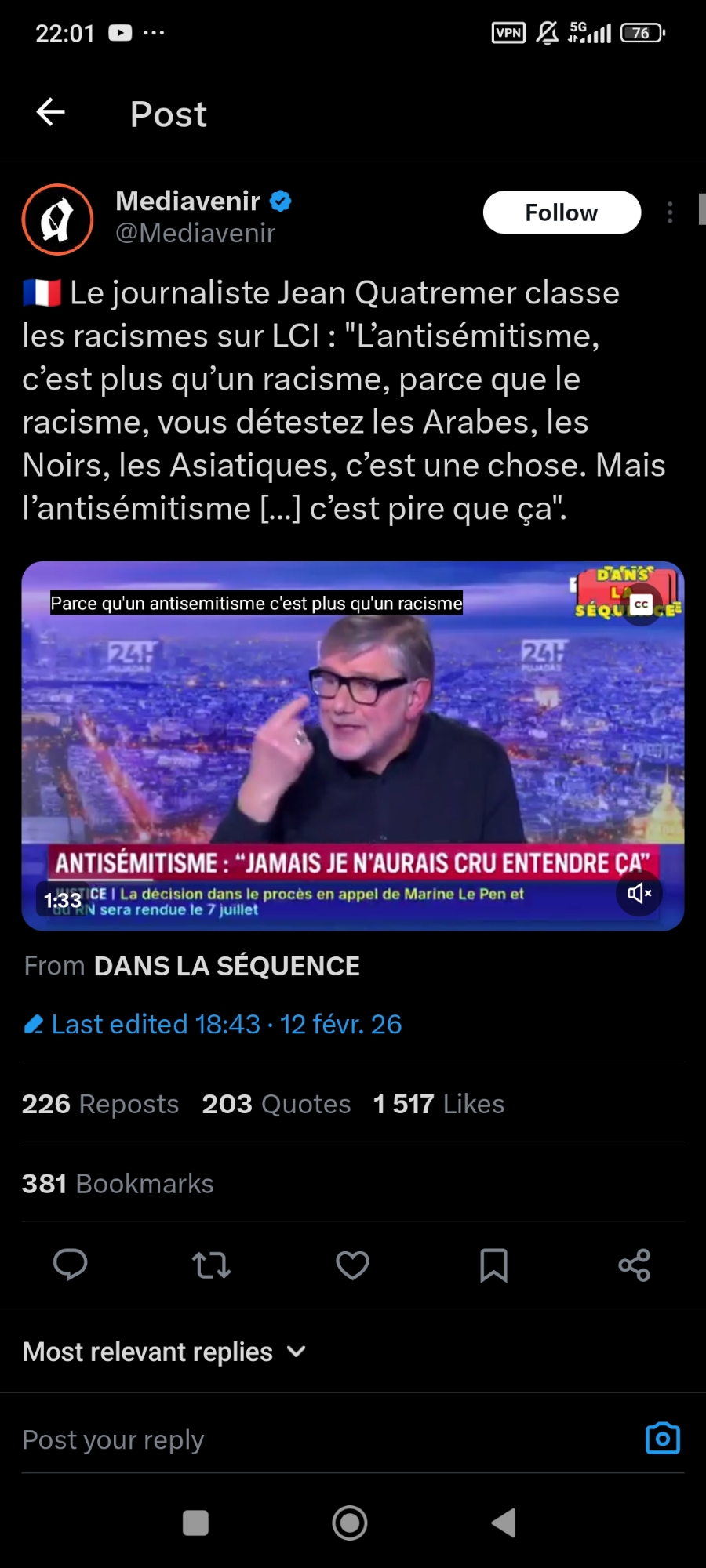Open the 203 Quotes list
The height and width of the screenshot is (1568, 706).
276,1104
